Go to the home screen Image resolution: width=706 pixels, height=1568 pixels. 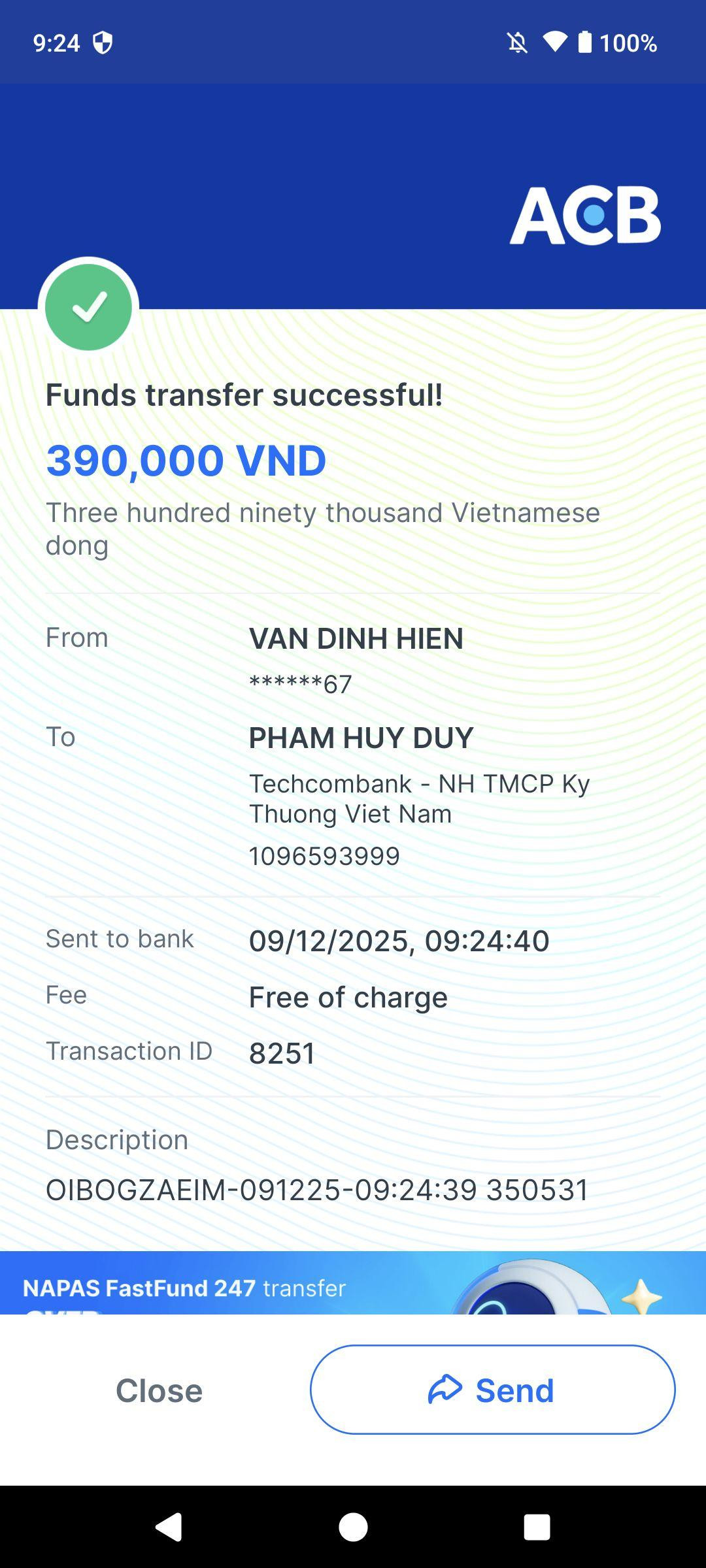click(x=353, y=1527)
